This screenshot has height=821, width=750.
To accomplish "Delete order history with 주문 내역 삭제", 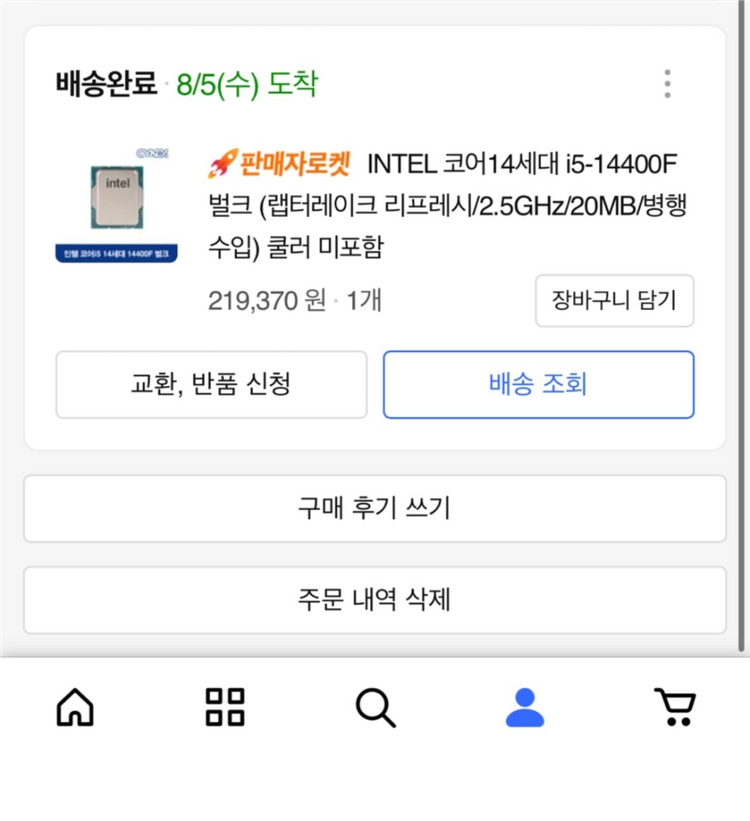I will click(x=374, y=600).
